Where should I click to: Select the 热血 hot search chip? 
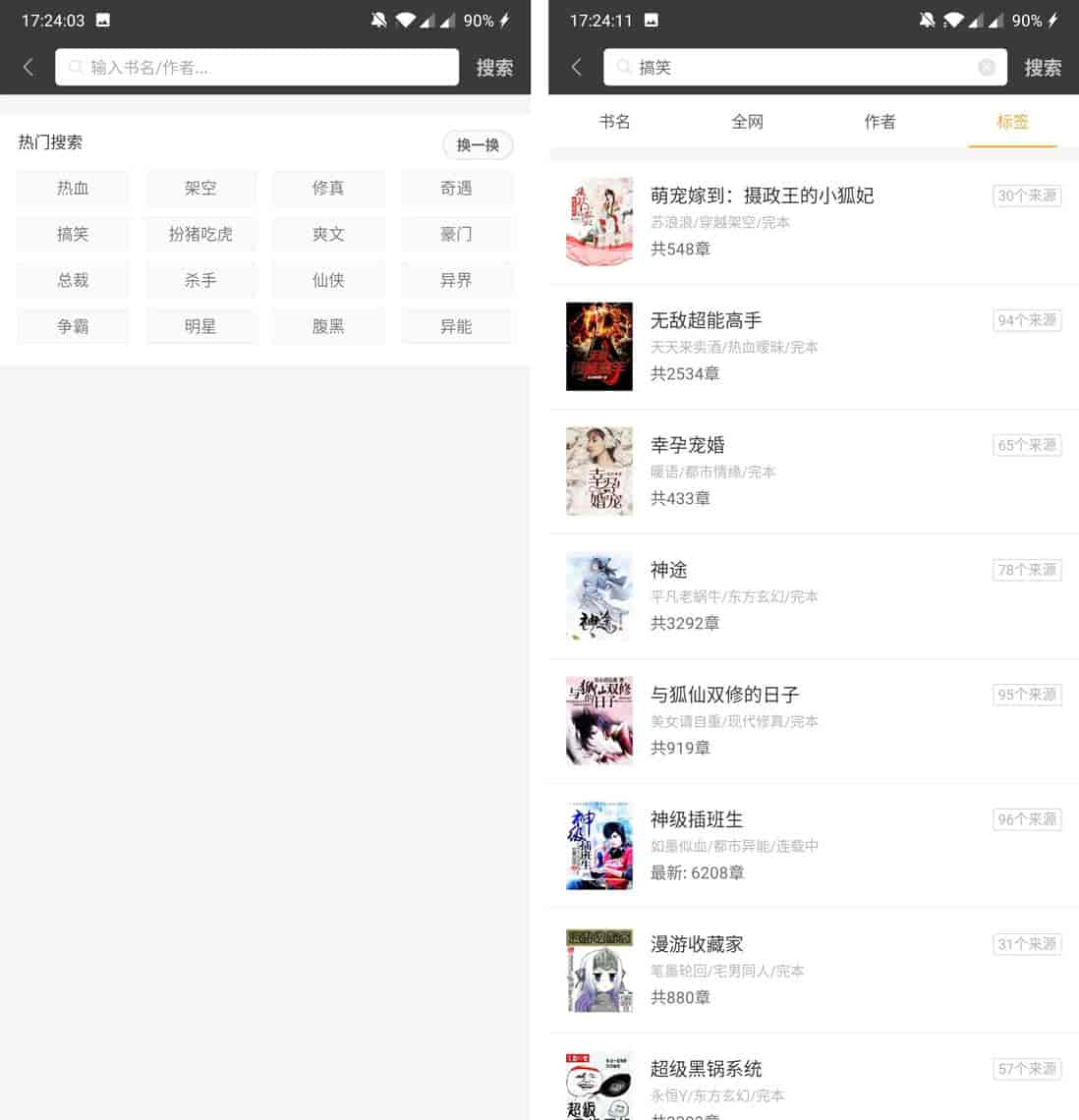tap(73, 188)
